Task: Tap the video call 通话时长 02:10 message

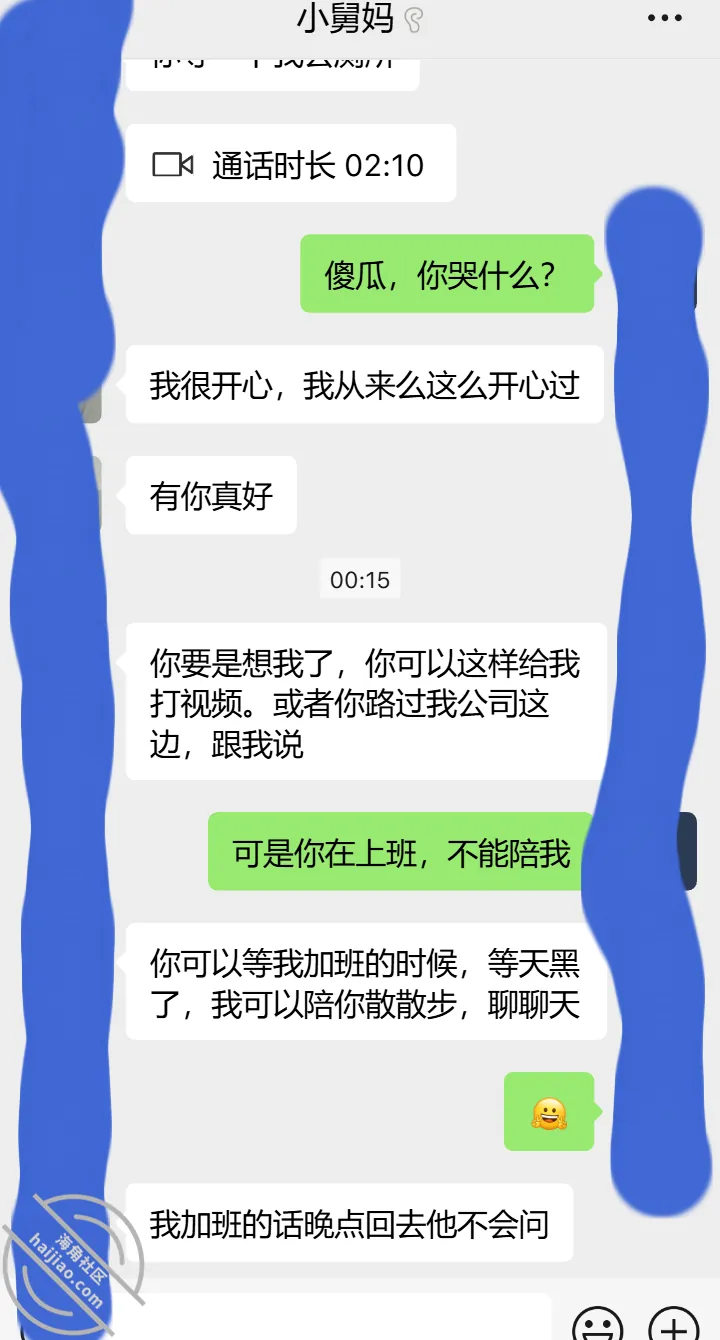Action: 291,164
